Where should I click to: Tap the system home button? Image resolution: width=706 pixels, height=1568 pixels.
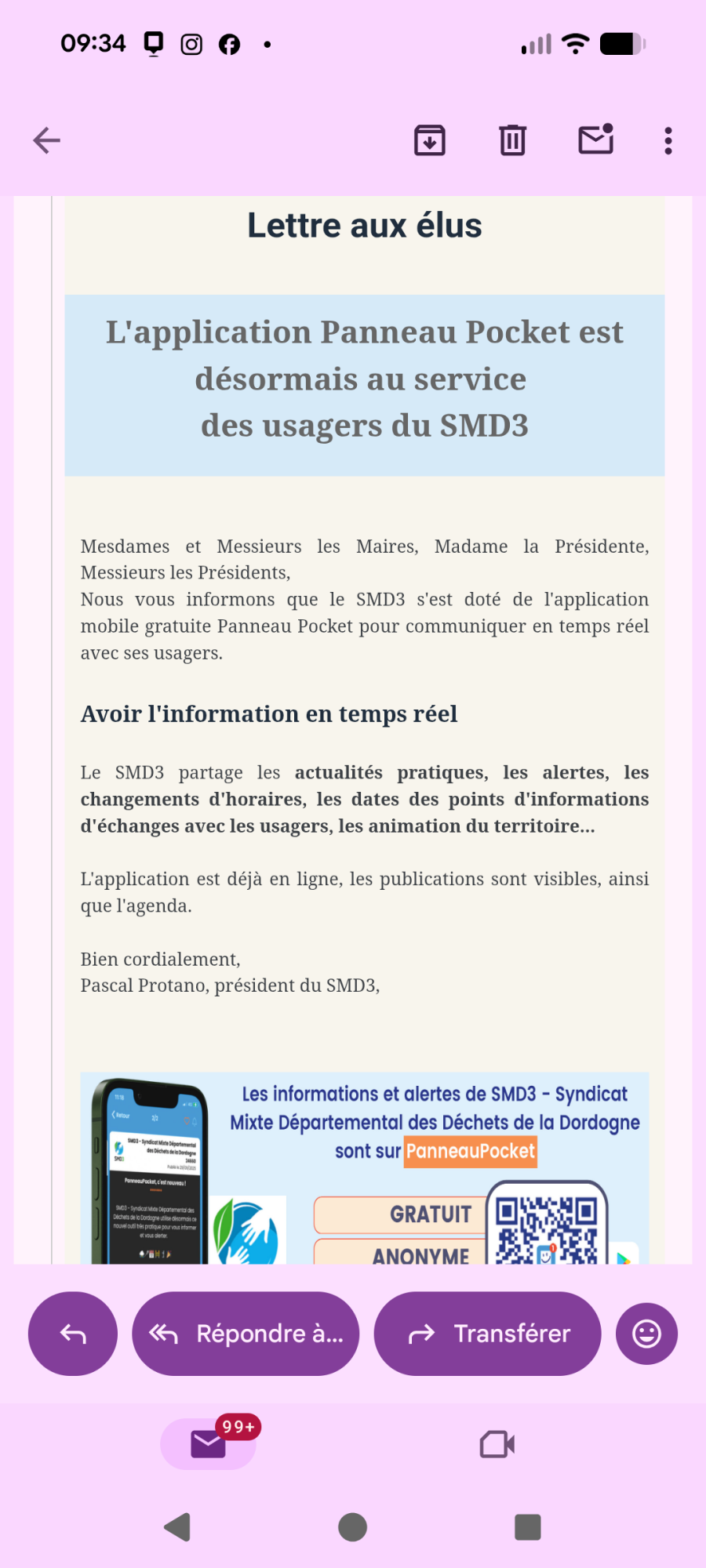353,1527
